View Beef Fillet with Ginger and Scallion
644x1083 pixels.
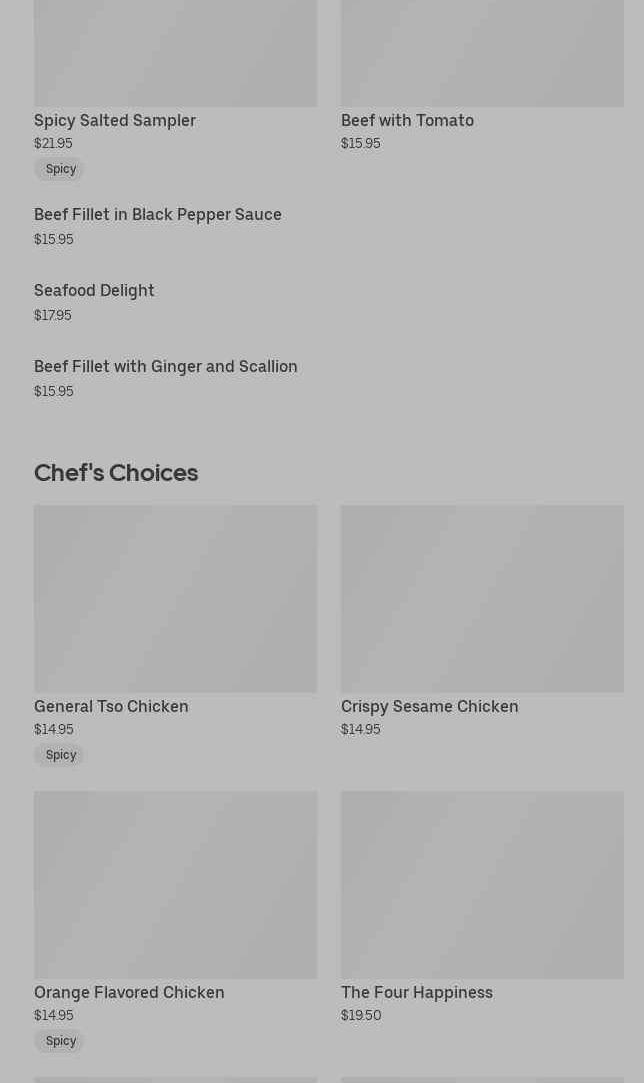(x=166, y=367)
